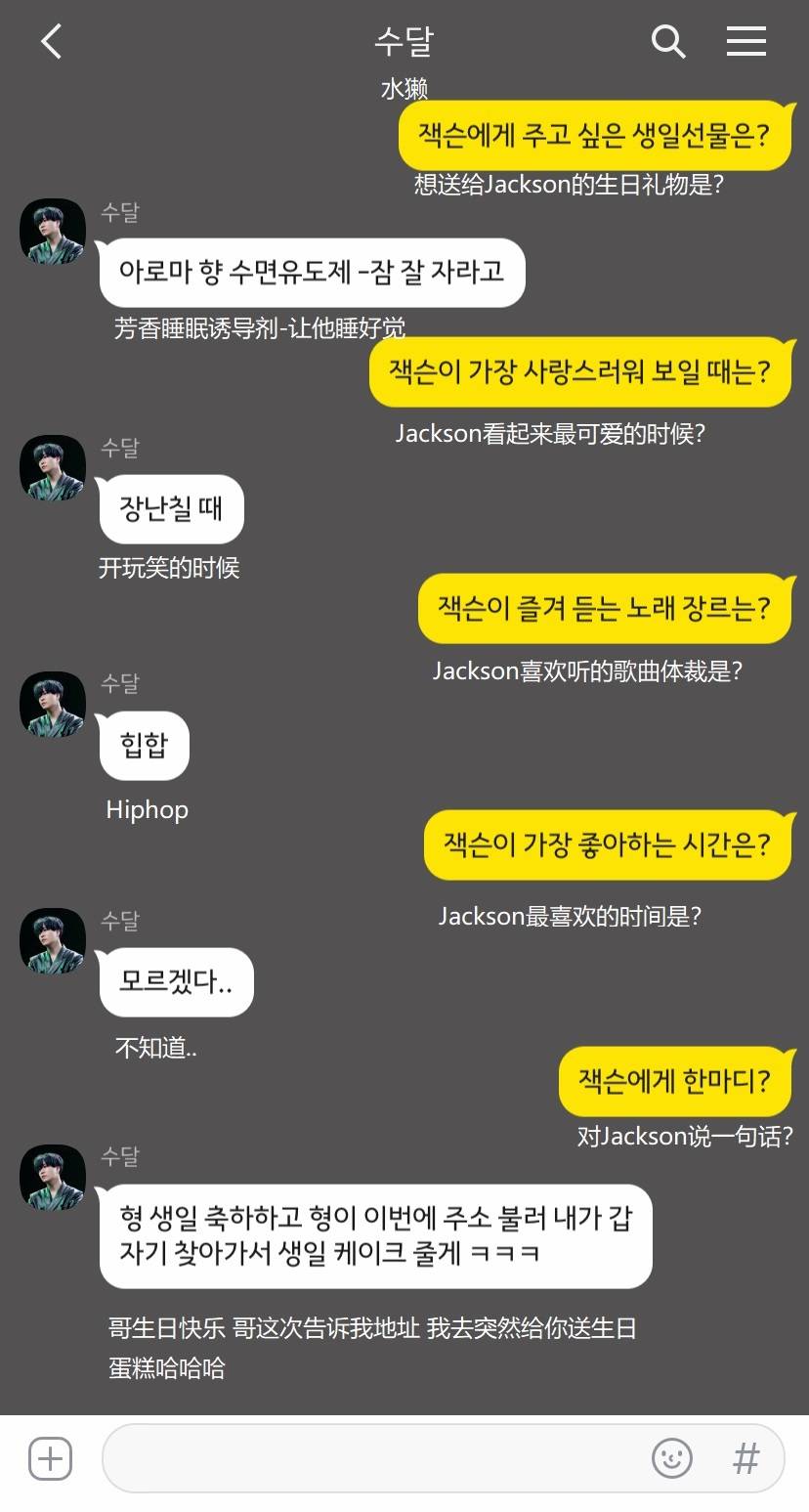Focus the message input field
The image size is (809, 1512).
point(371,1458)
